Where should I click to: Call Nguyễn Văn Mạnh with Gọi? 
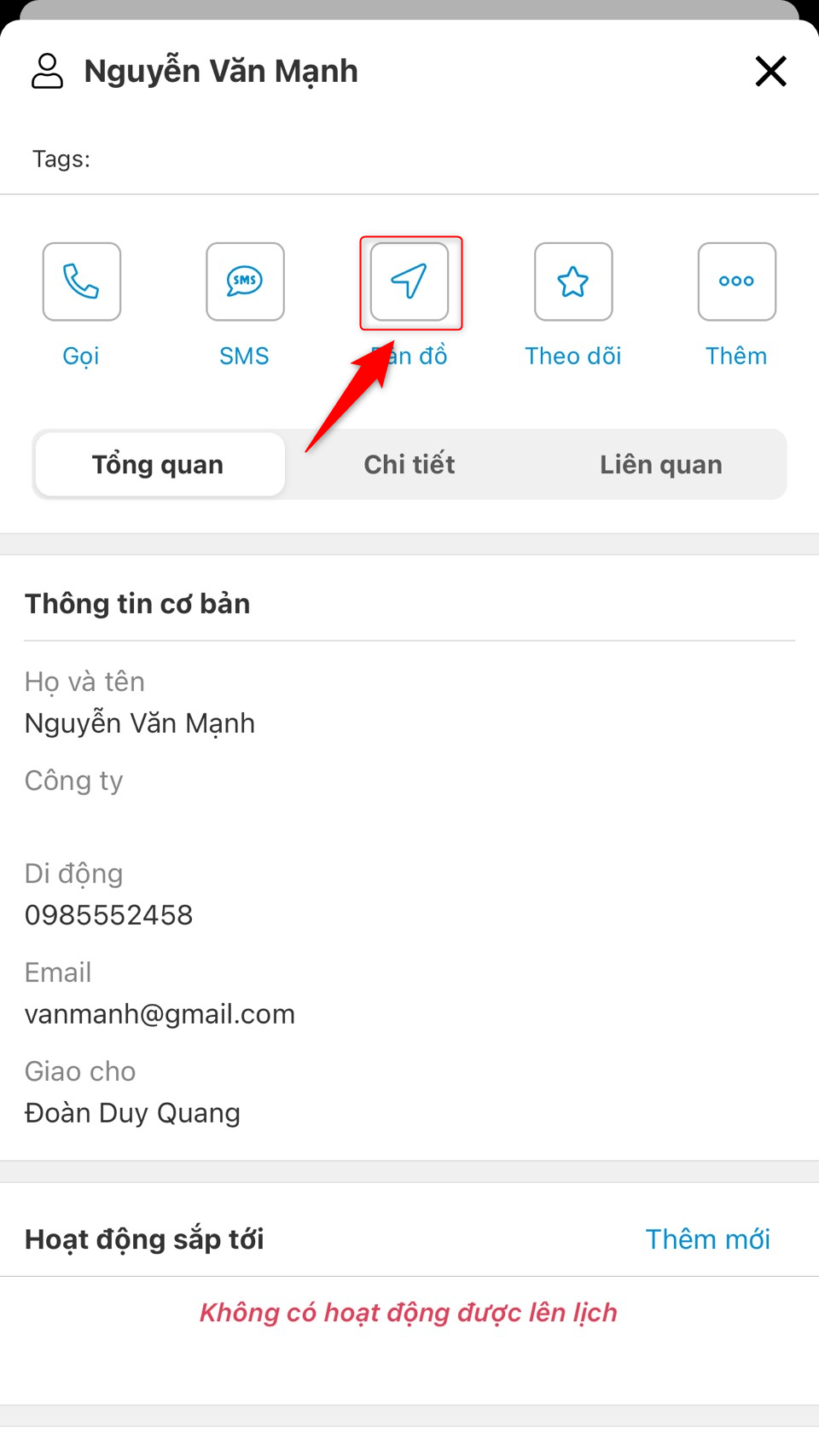[x=82, y=282]
